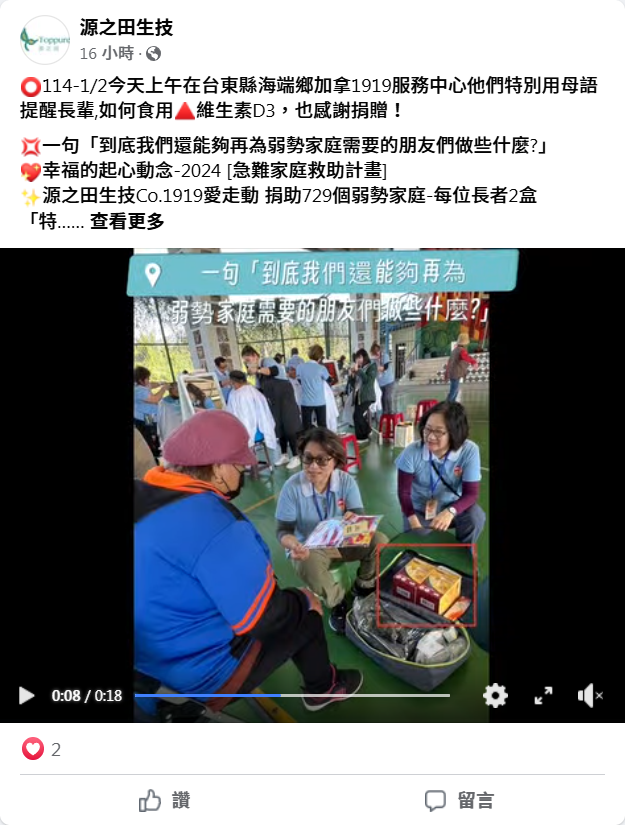Image resolution: width=625 pixels, height=825 pixels.
Task: Enter fullscreen video mode
Action: (543, 695)
